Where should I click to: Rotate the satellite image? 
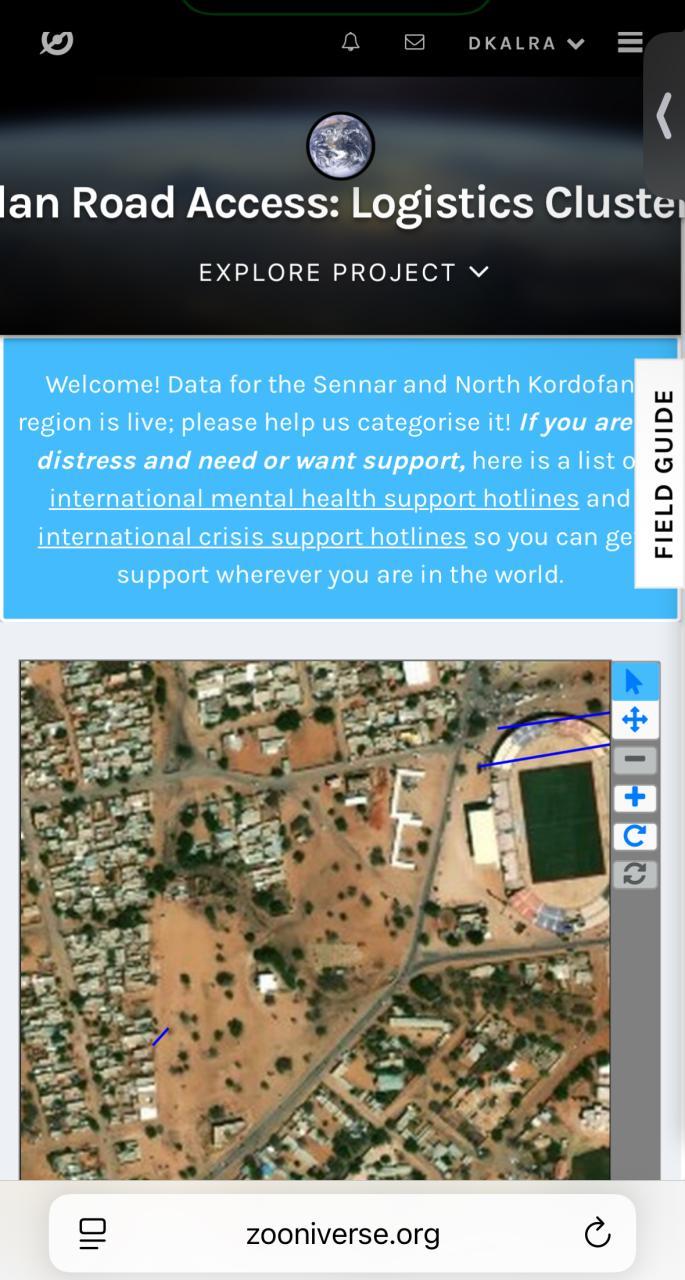634,835
